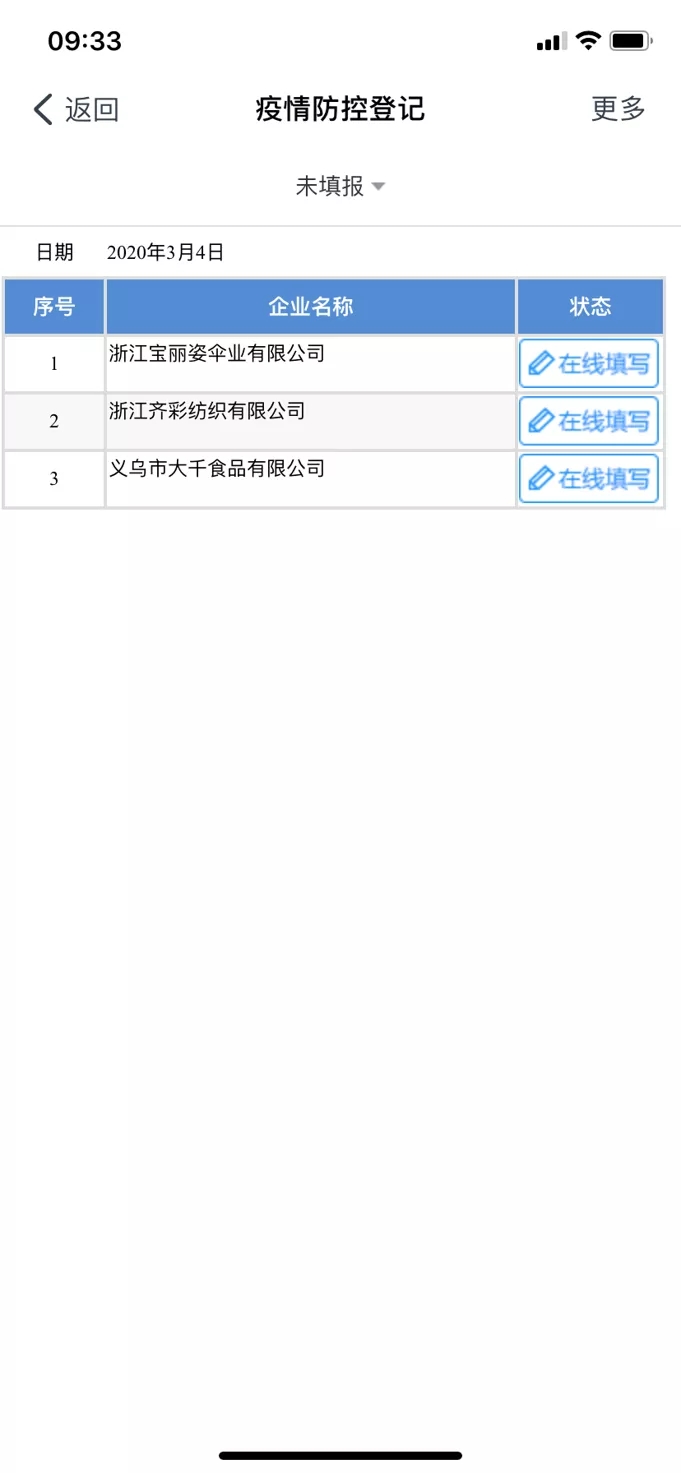
Task: Fill in online for 浙江齐彩纺织有限公司
Action: coord(589,421)
